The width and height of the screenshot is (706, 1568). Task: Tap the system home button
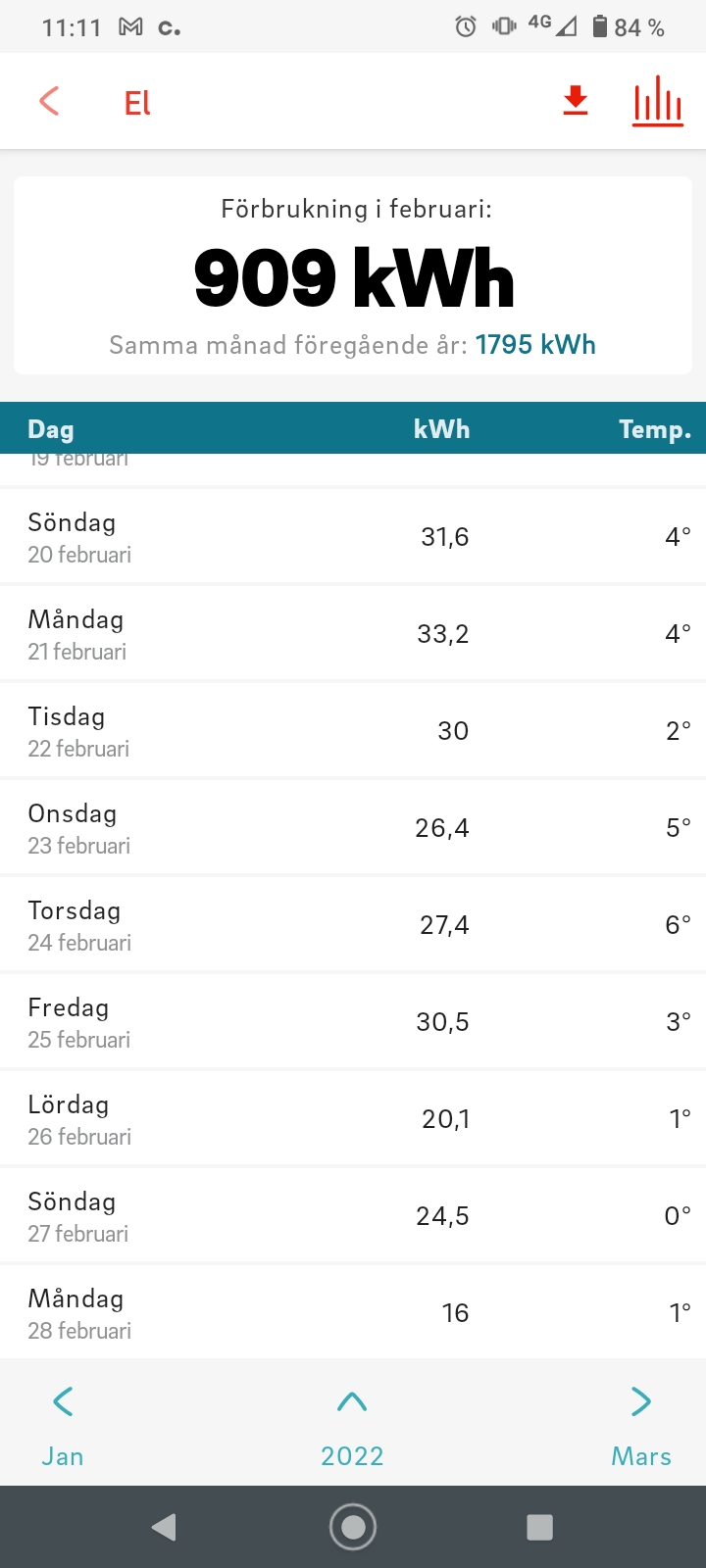[353, 1527]
